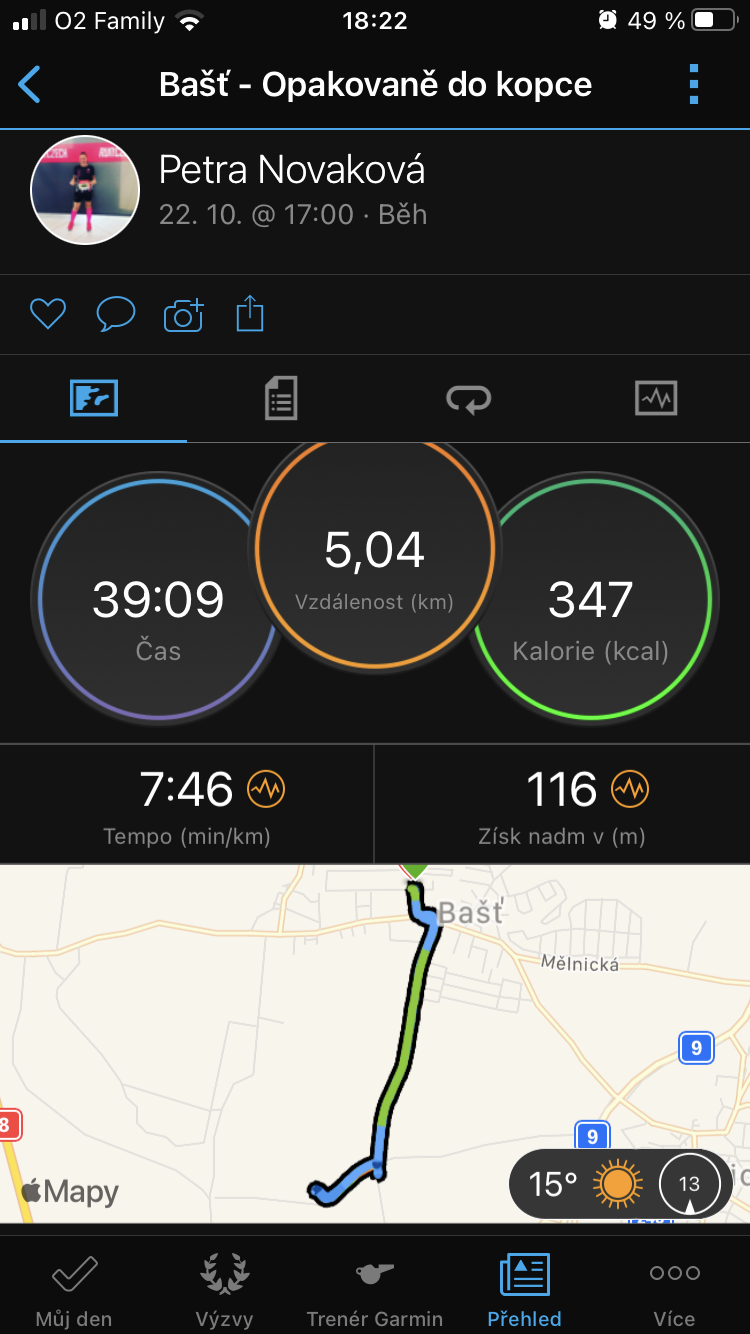Switch to the laps loop tab

coord(468,399)
